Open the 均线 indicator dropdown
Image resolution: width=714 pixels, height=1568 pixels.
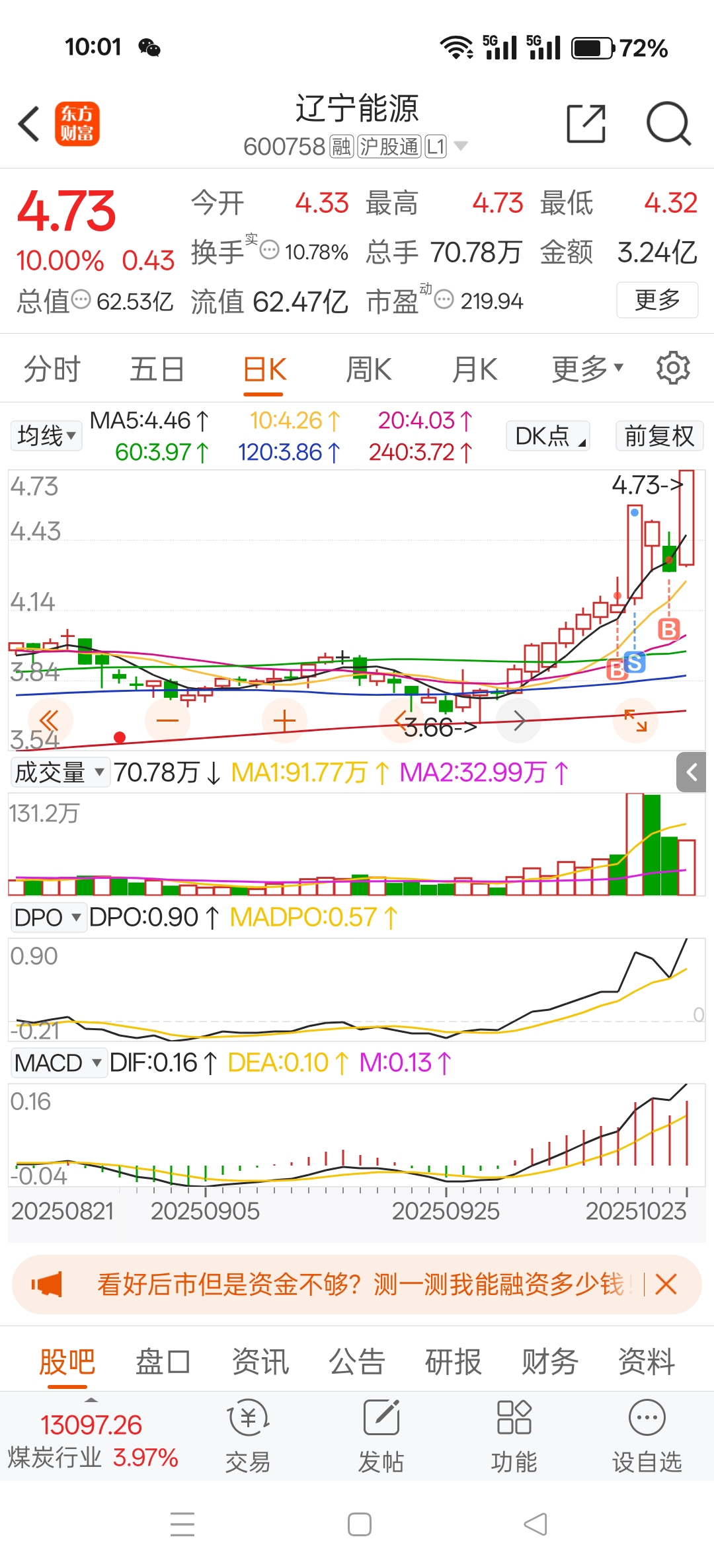click(x=46, y=436)
